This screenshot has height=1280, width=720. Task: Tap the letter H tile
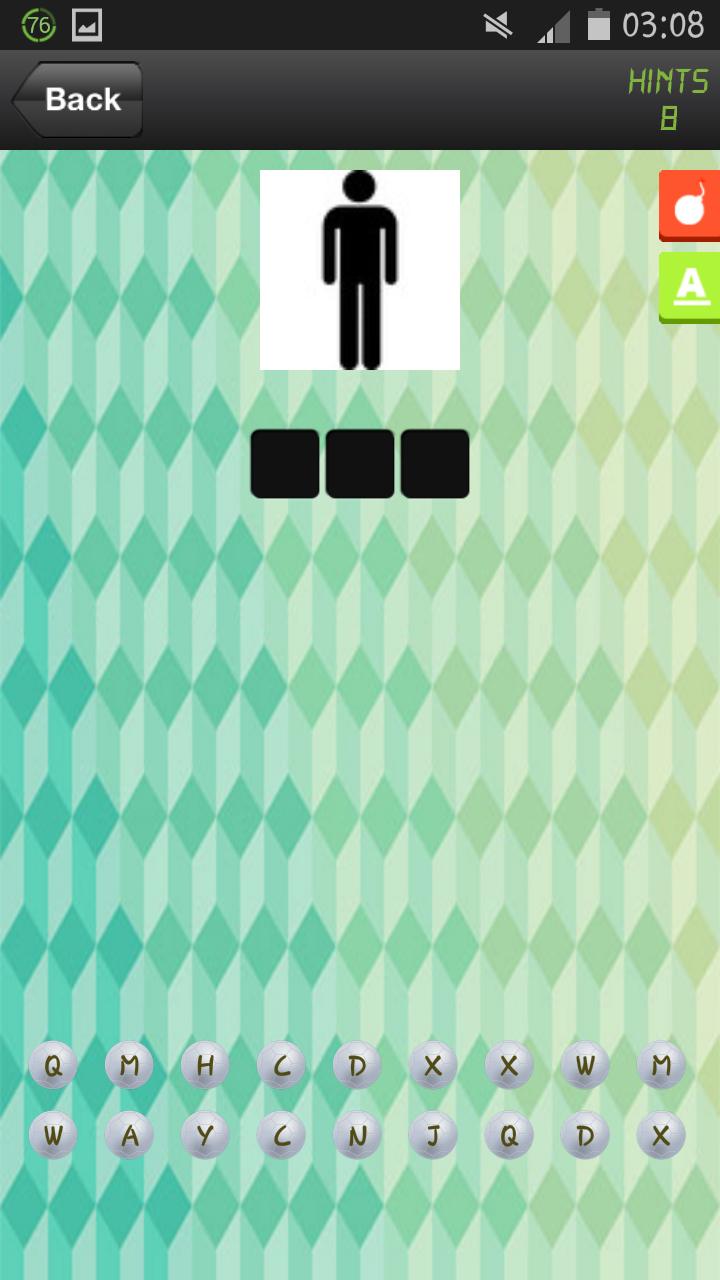click(x=205, y=1066)
